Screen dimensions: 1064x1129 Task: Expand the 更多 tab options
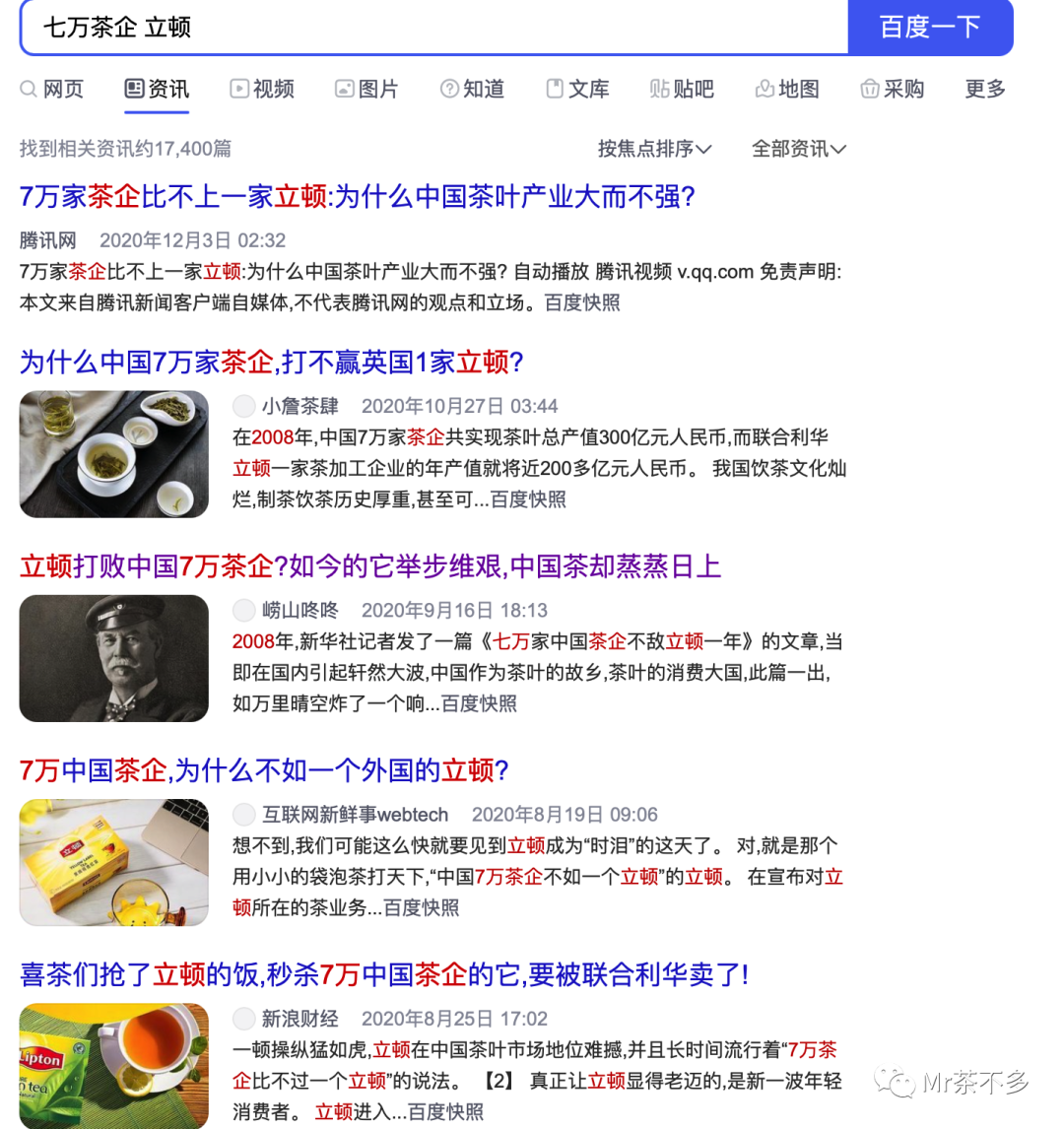(985, 90)
